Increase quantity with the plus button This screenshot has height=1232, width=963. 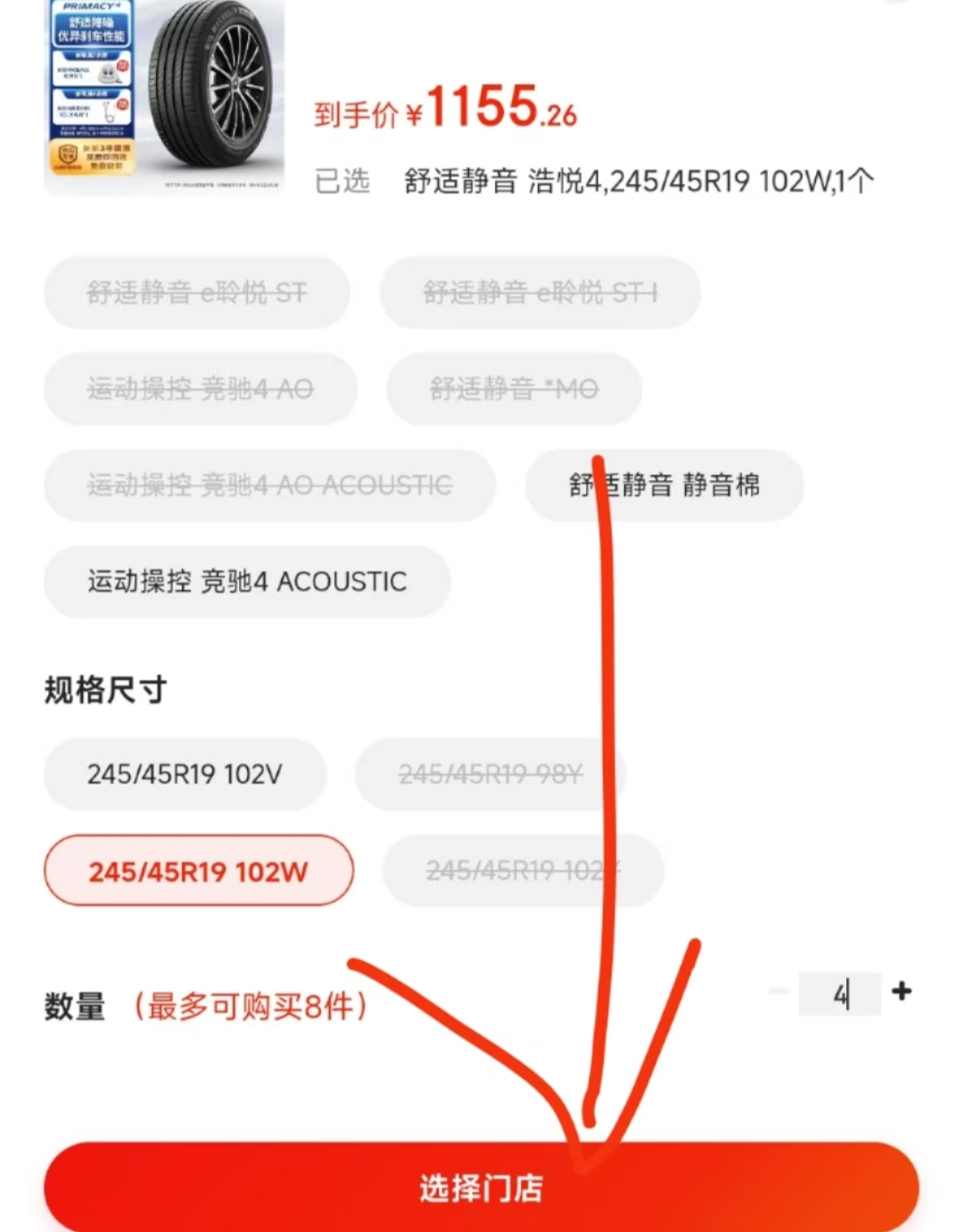pyautogui.click(x=901, y=991)
